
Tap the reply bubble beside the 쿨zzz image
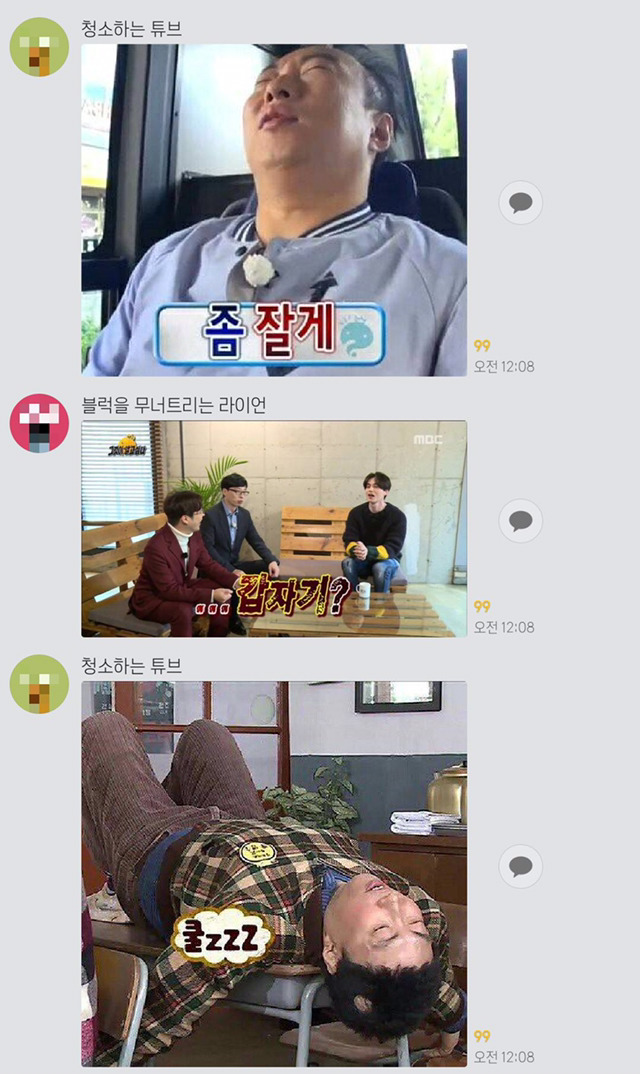pos(520,866)
